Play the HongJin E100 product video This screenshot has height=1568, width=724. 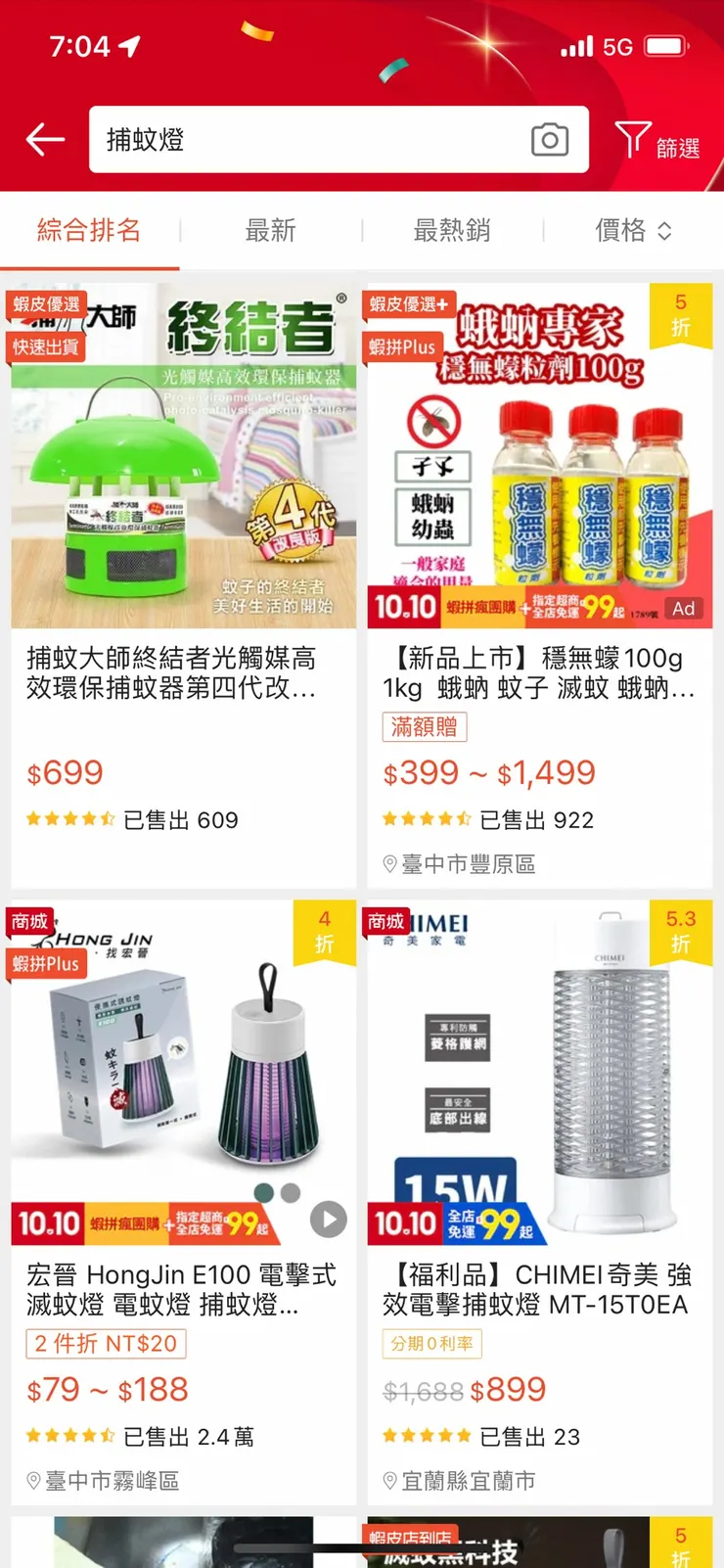click(329, 1220)
